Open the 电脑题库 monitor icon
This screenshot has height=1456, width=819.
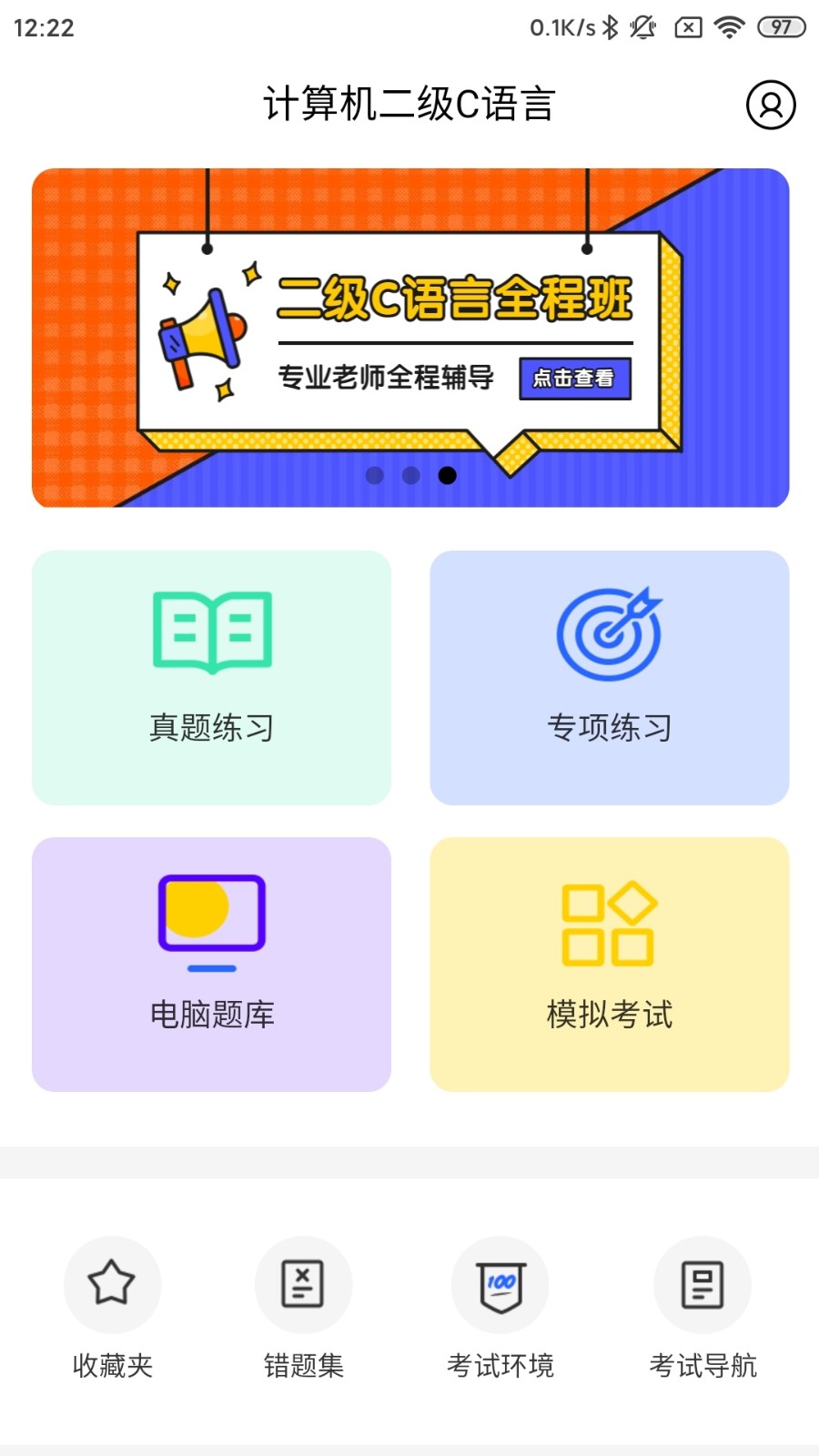coord(211,921)
